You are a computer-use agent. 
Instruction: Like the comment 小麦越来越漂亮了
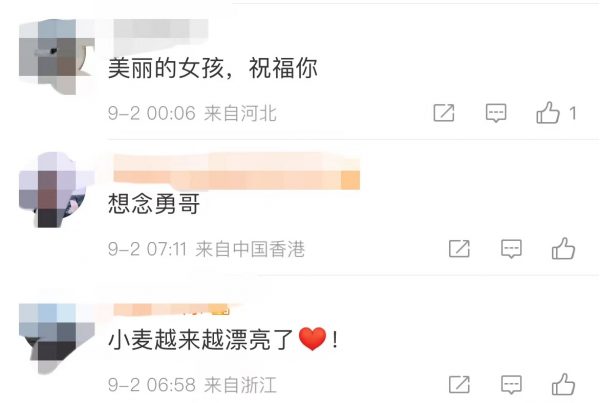click(563, 384)
